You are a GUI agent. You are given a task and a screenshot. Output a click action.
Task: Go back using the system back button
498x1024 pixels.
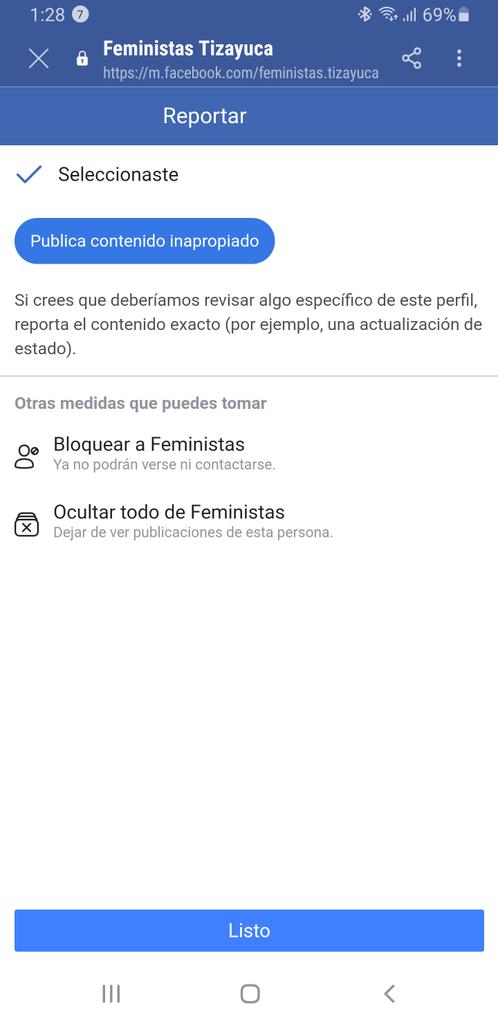(x=389, y=994)
